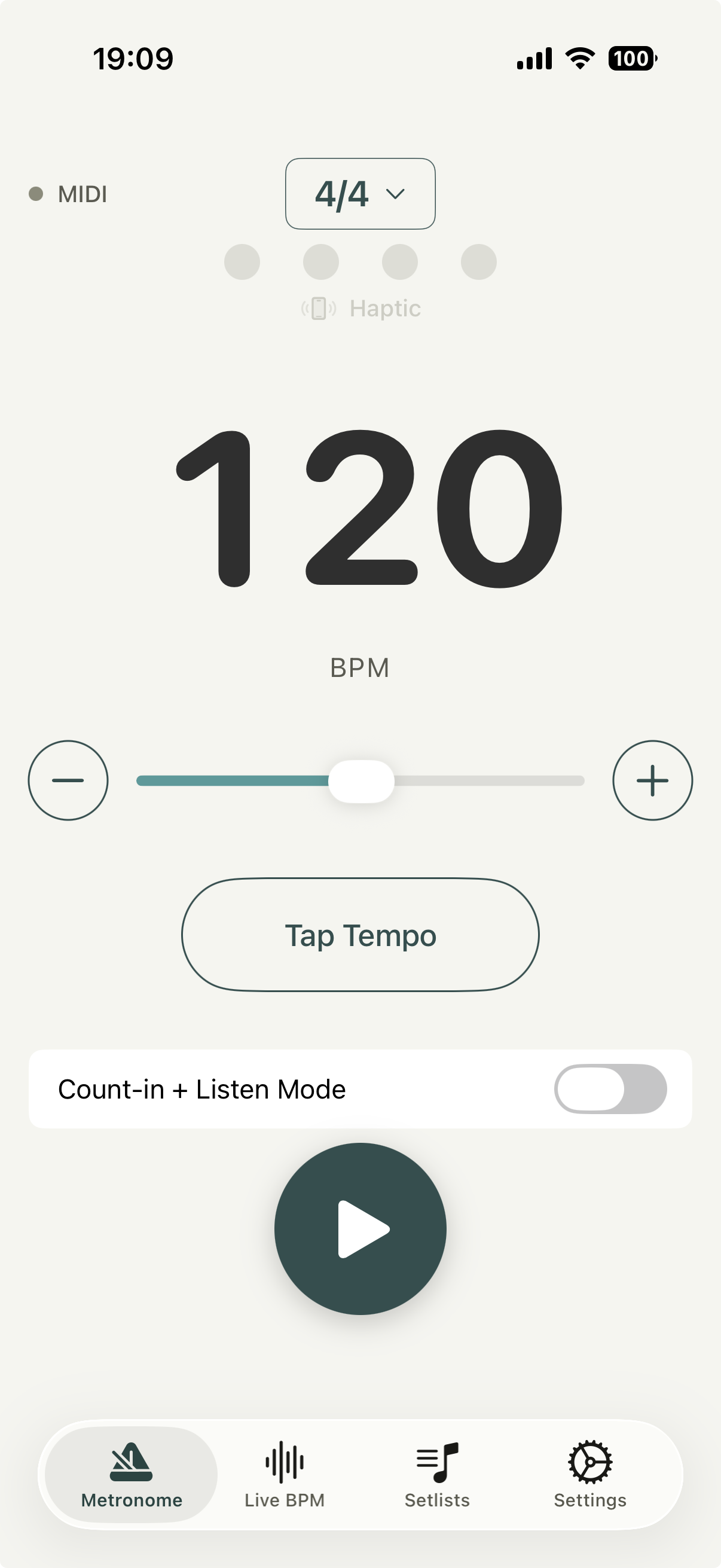The image size is (721, 1568).
Task: Click the MIDI status indicator
Action: [70, 194]
